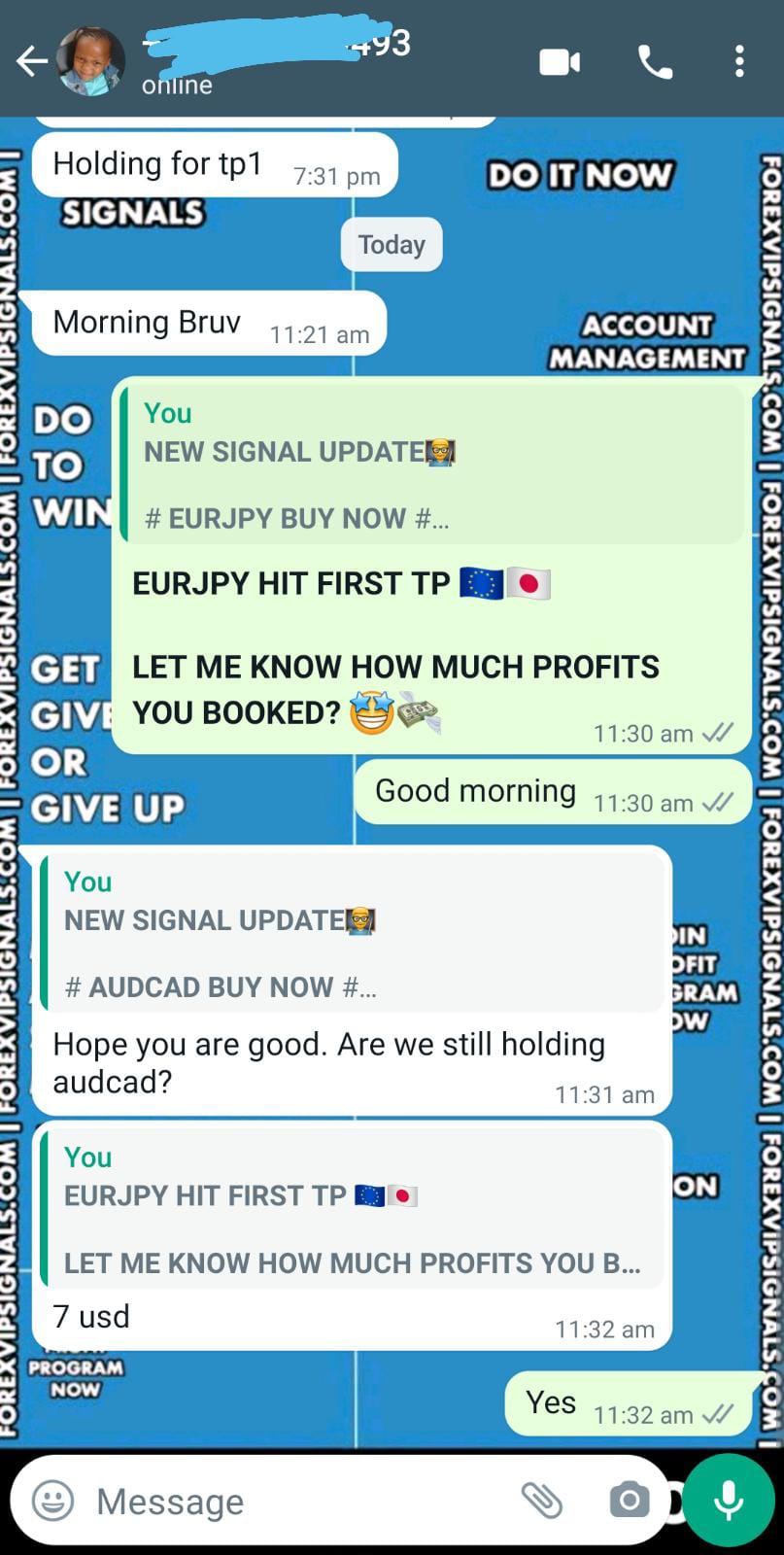Open the emoji picker
784x1555 pixels.
[52, 1501]
